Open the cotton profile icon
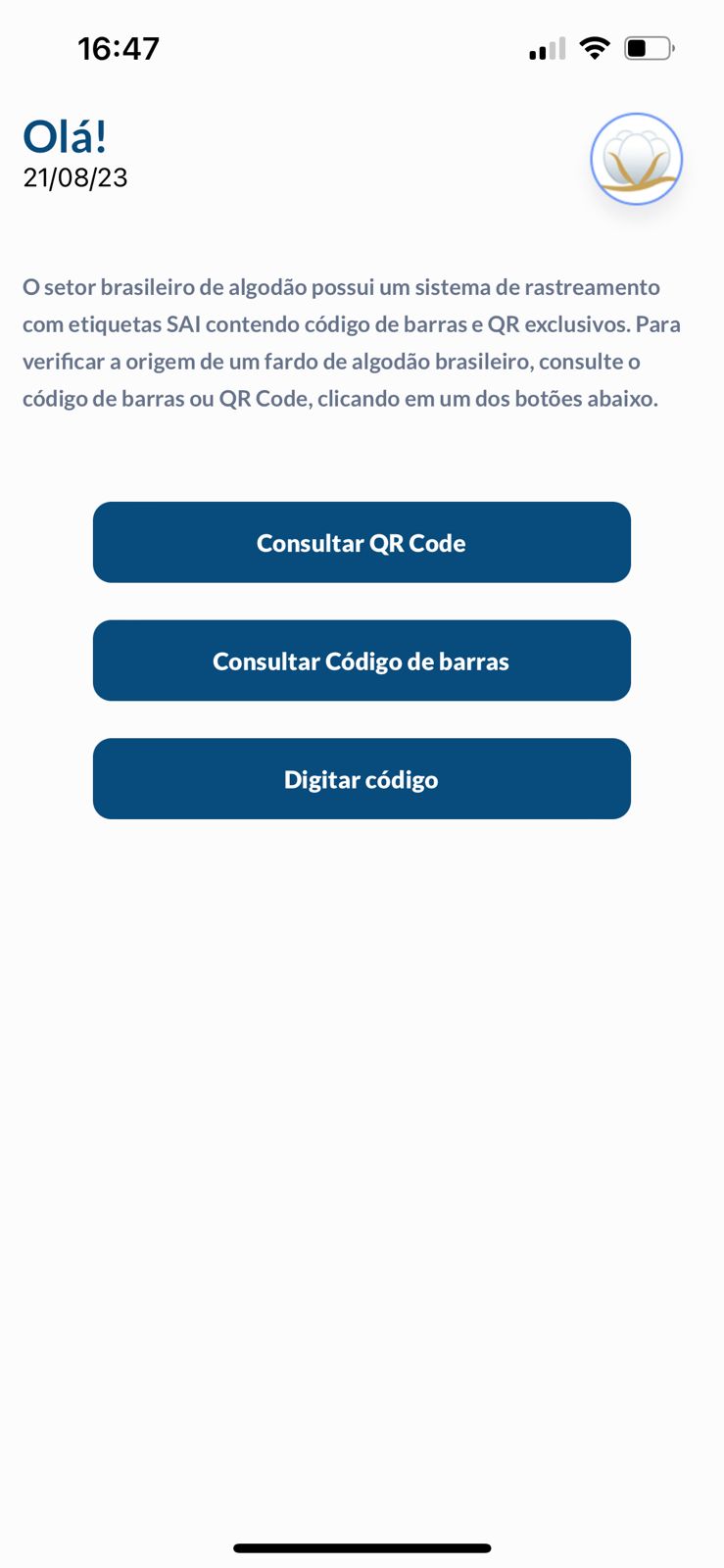 pos(636,159)
